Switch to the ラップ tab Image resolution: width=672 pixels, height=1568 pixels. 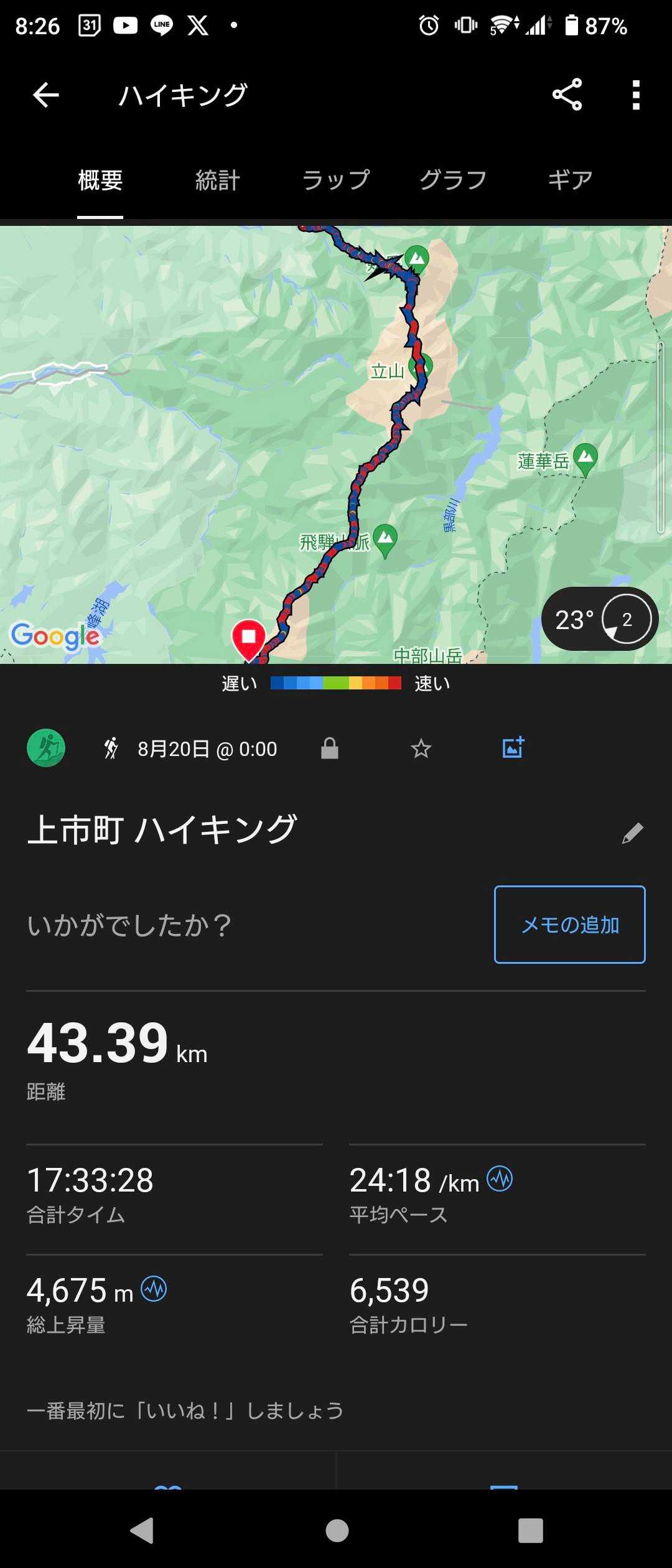coord(336,180)
